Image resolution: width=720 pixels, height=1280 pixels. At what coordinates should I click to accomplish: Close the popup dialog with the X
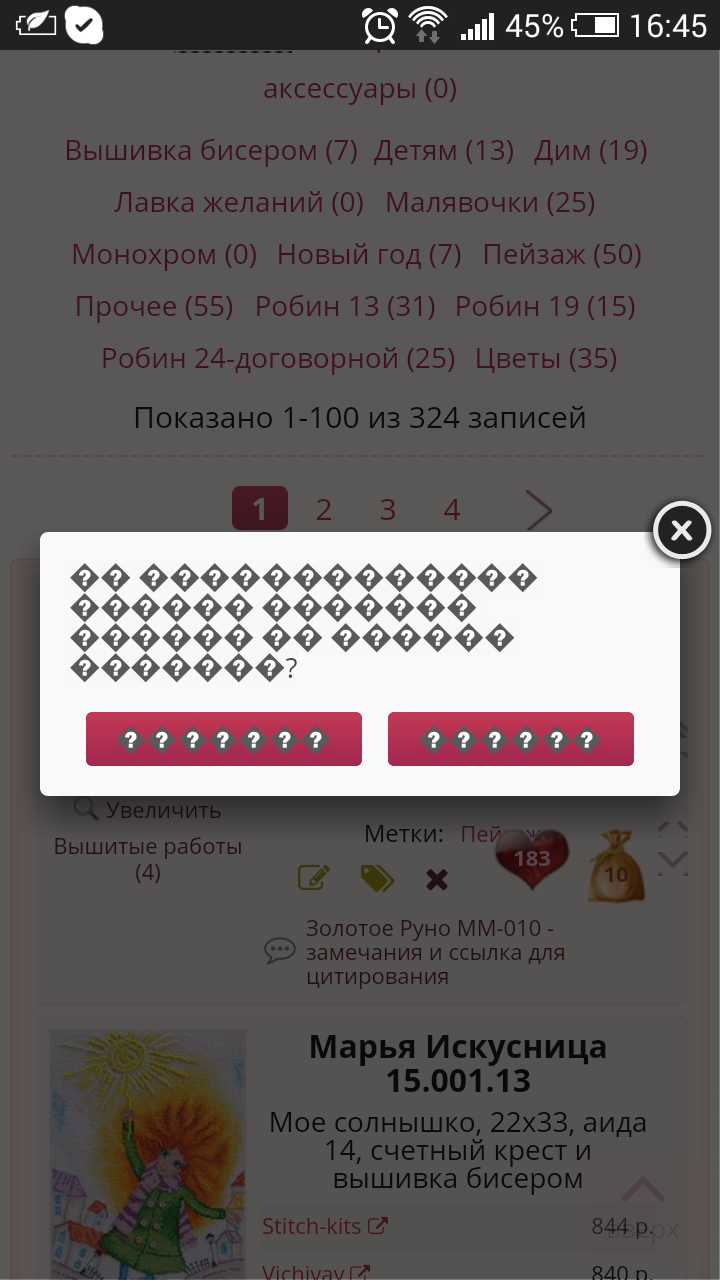point(681,530)
